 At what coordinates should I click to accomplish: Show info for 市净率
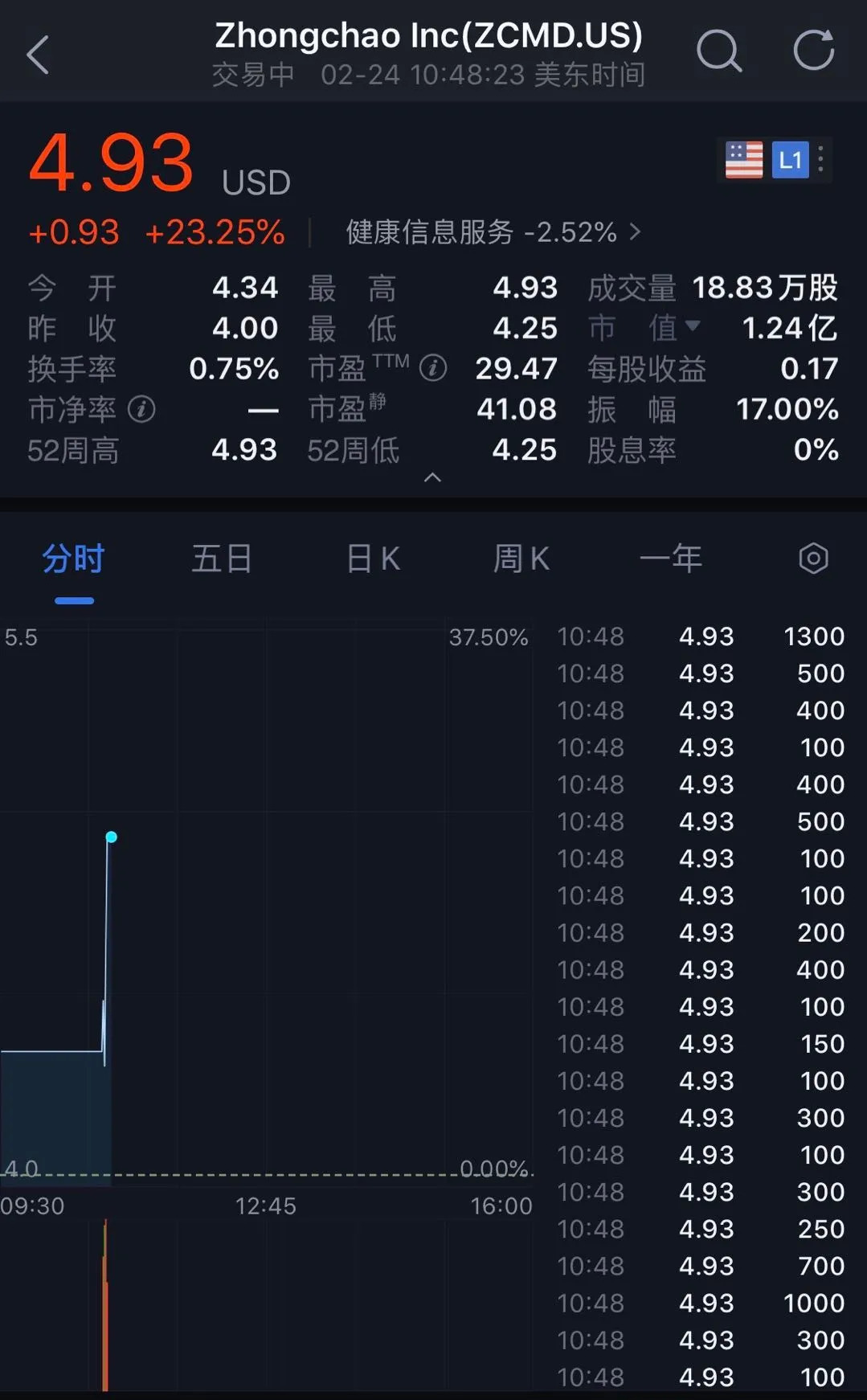142,409
